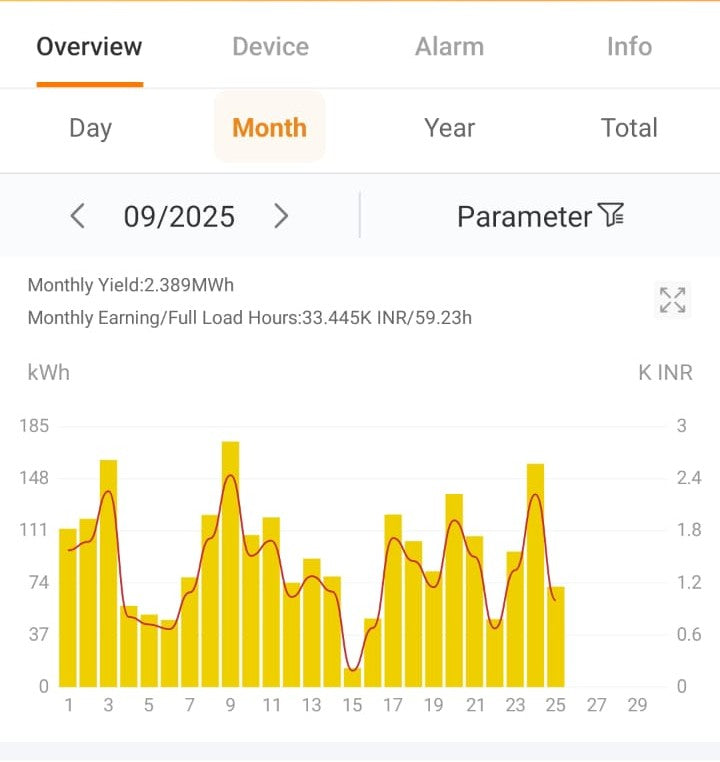Click the Monthly Yield summary text
Viewport: 720px width, 762px height.
(x=130, y=285)
